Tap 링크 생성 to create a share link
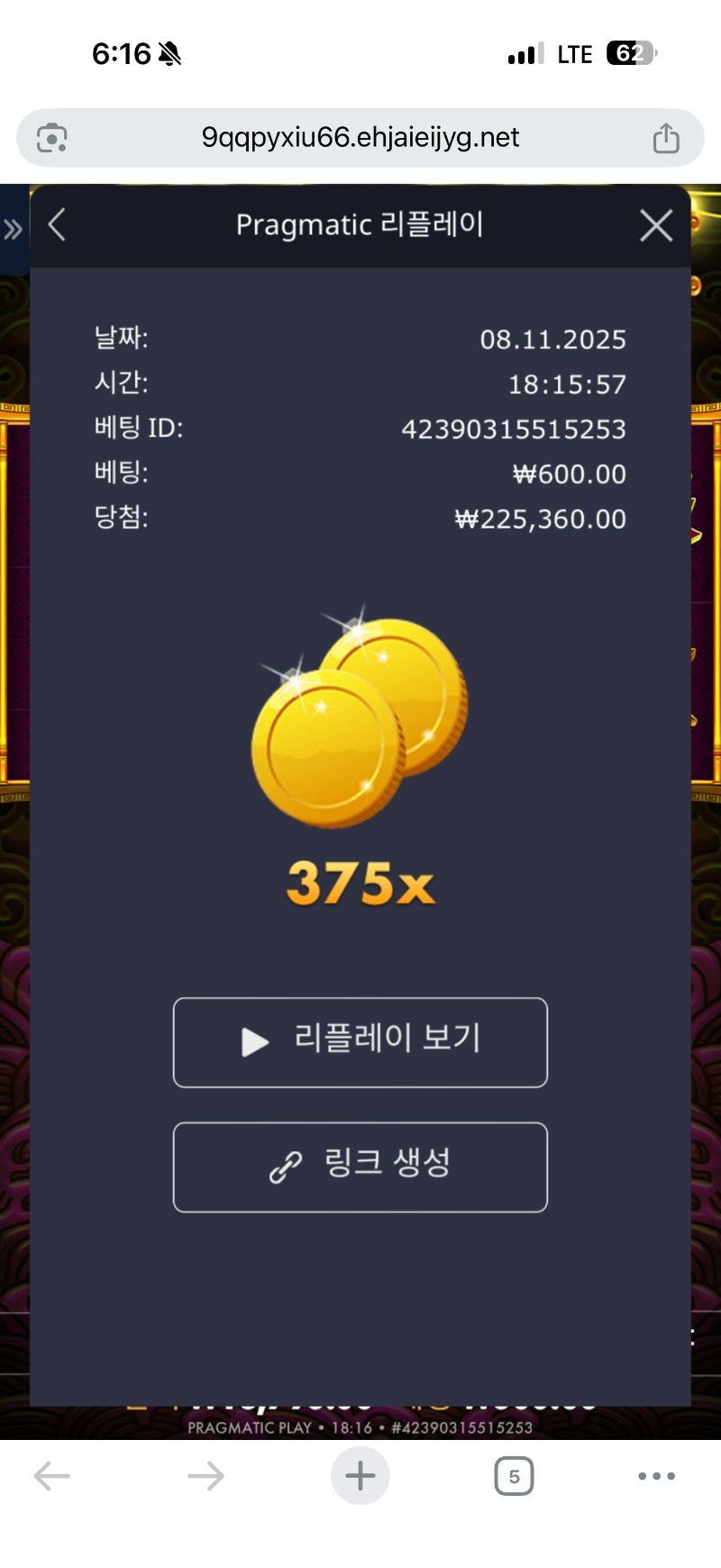721x1568 pixels. tap(360, 1166)
